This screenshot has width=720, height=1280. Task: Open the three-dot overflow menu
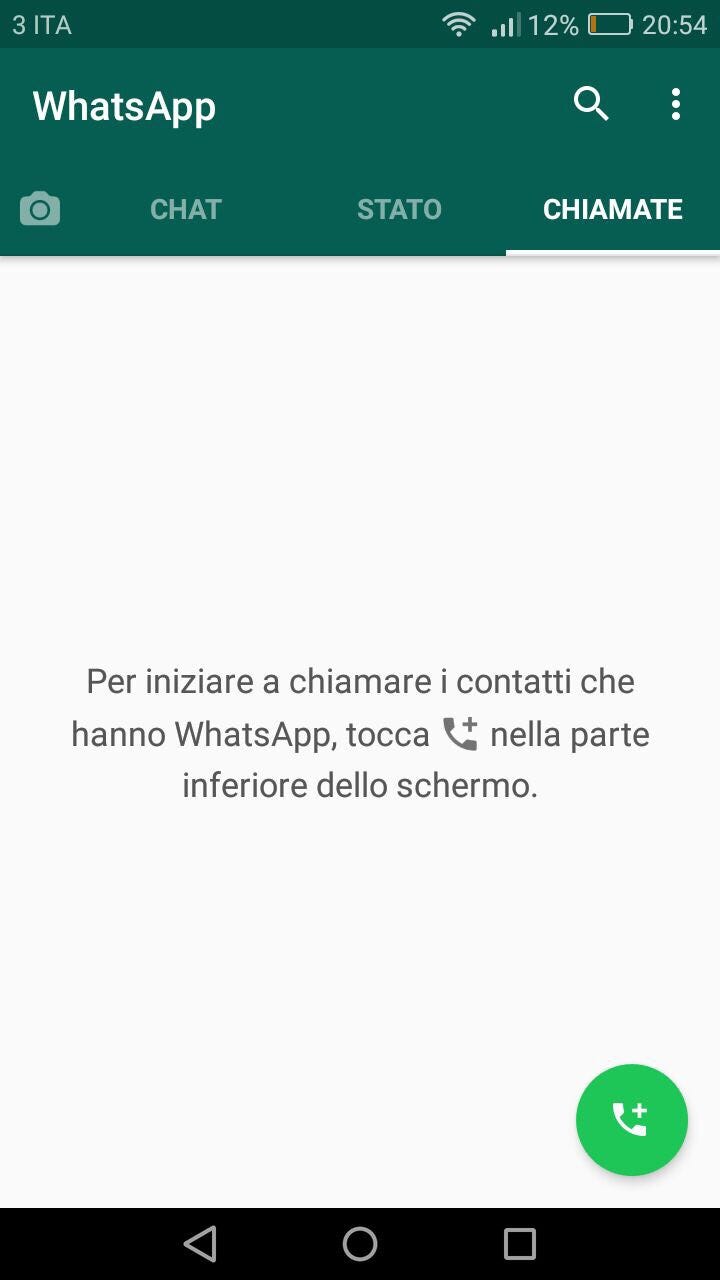pyautogui.click(x=676, y=104)
